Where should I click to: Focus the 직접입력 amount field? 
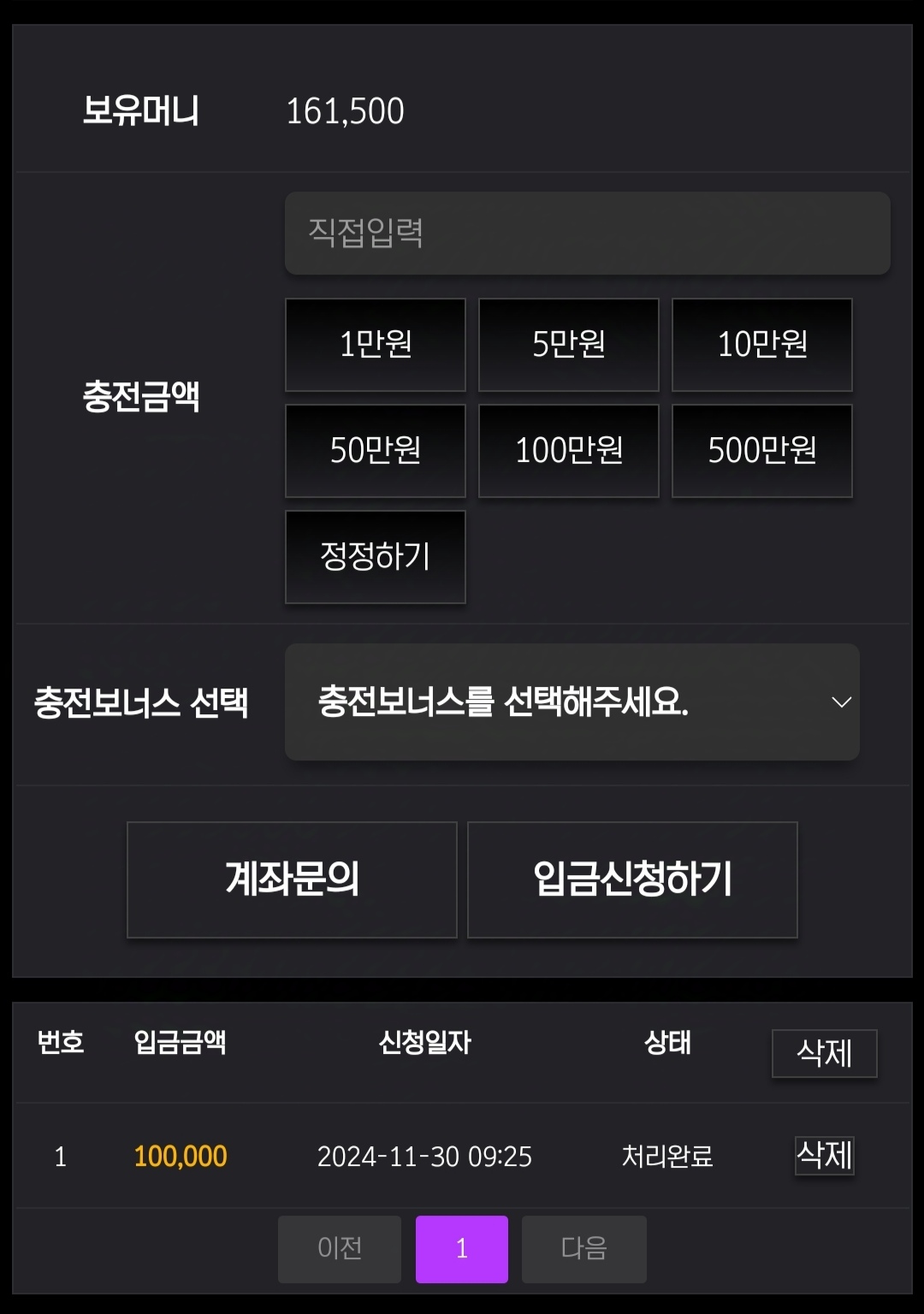pyautogui.click(x=587, y=233)
